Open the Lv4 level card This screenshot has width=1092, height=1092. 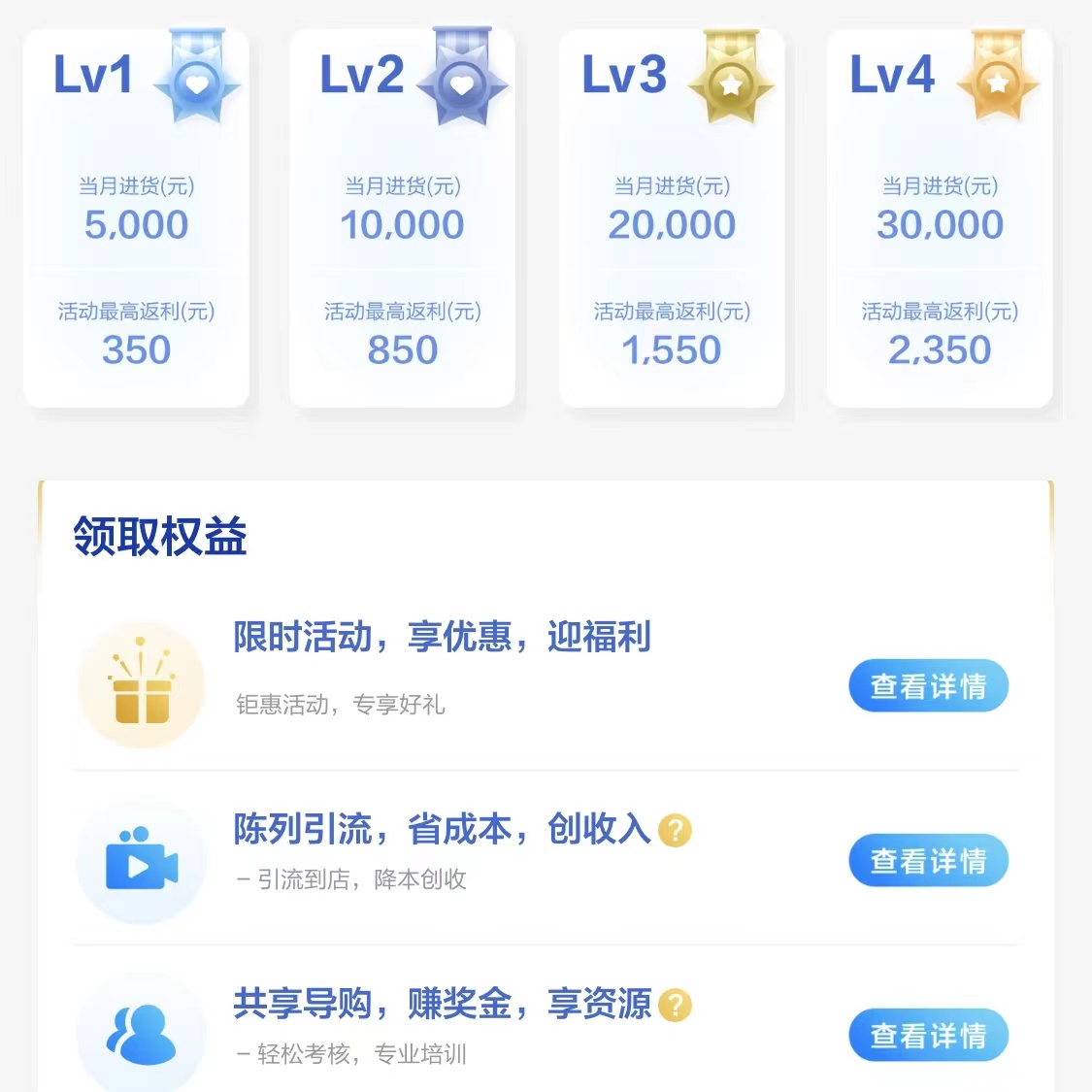point(940,218)
